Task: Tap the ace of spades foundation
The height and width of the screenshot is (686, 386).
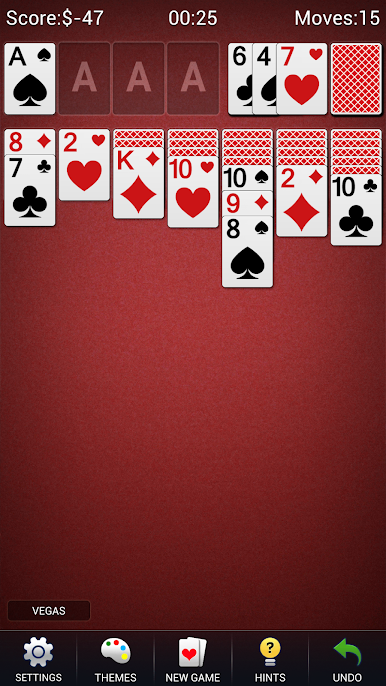Action: [x=30, y=79]
